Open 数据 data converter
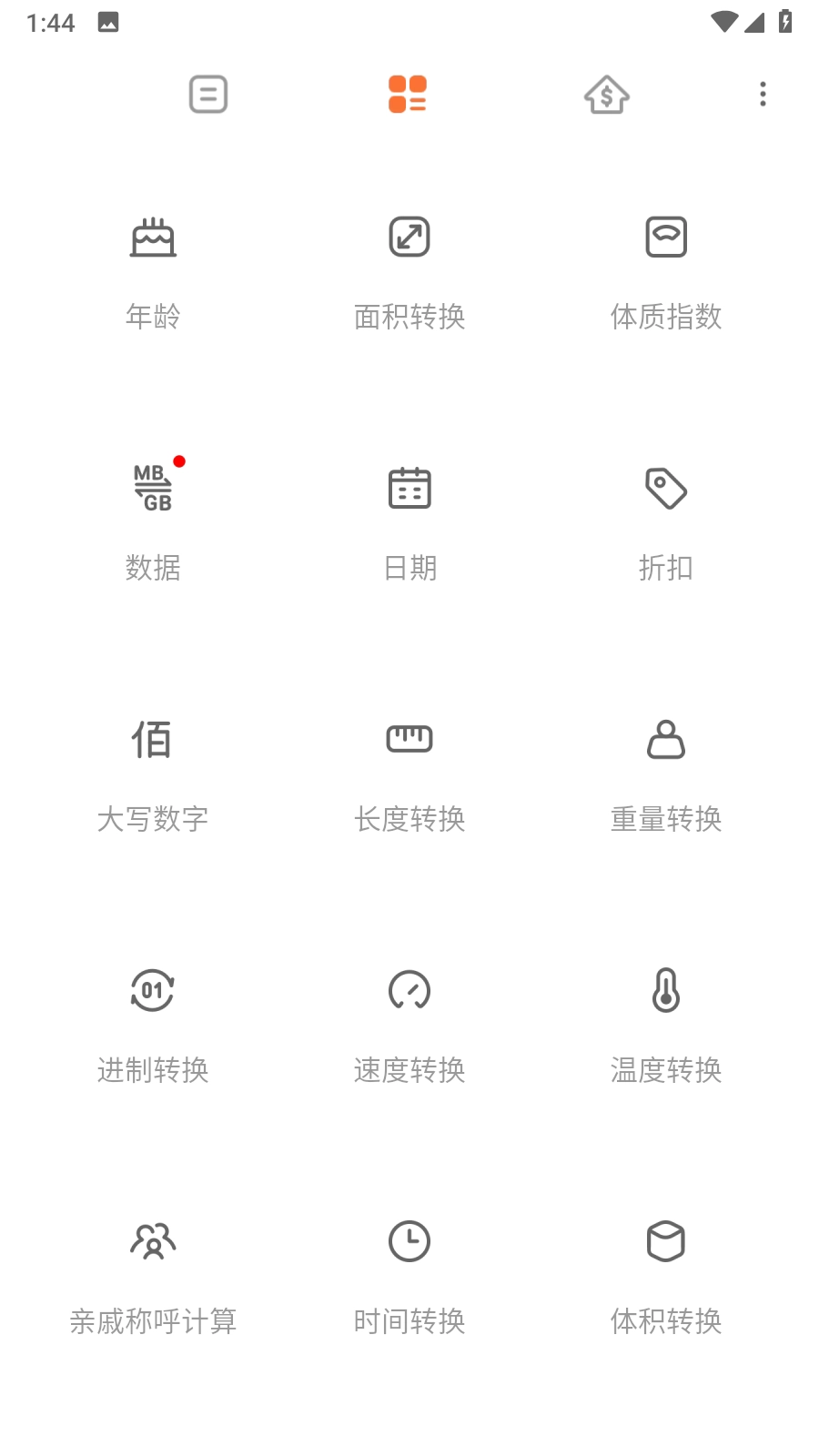Image resolution: width=819 pixels, height=1456 pixels. (153, 523)
